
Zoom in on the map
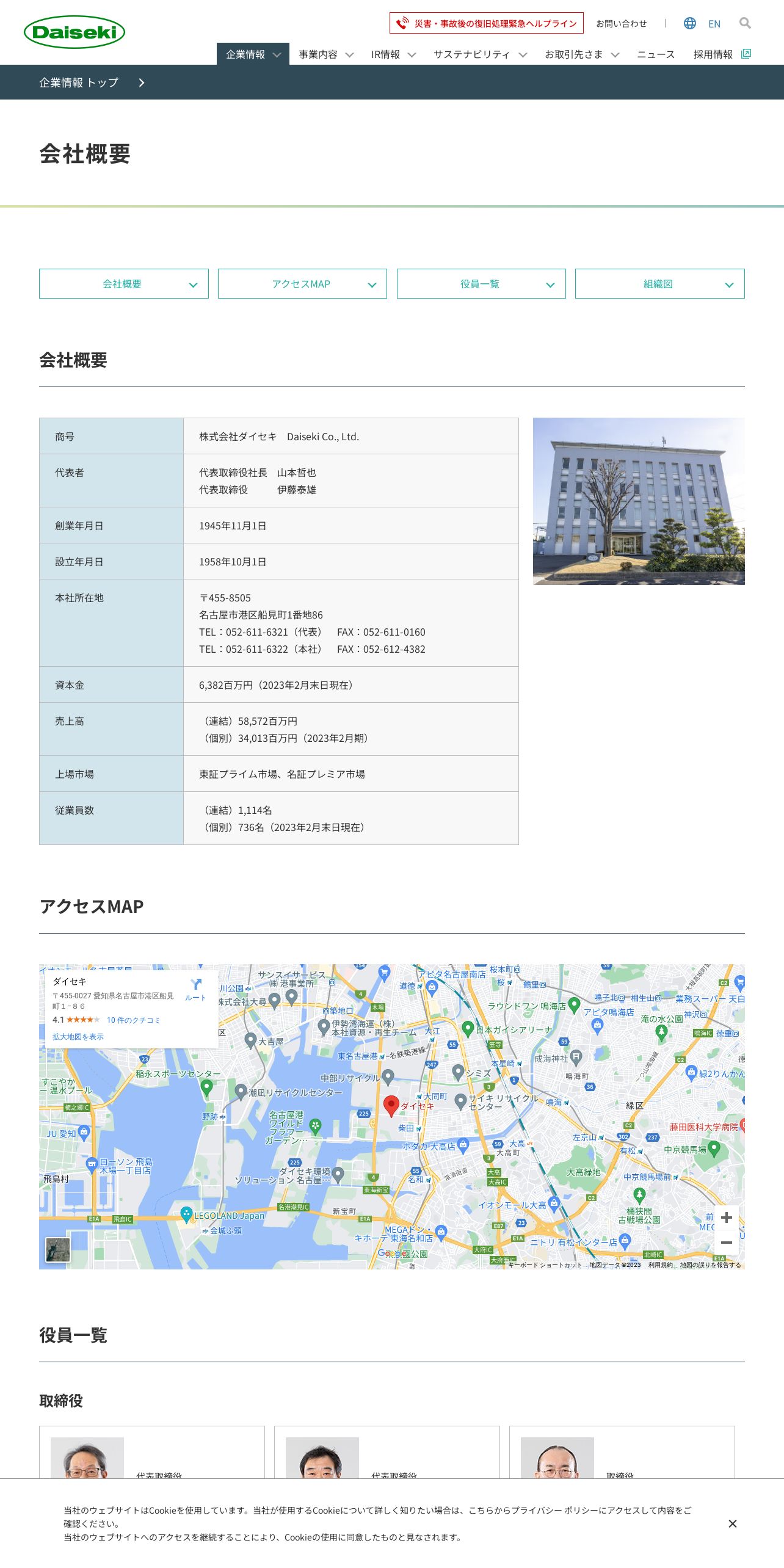(727, 1218)
